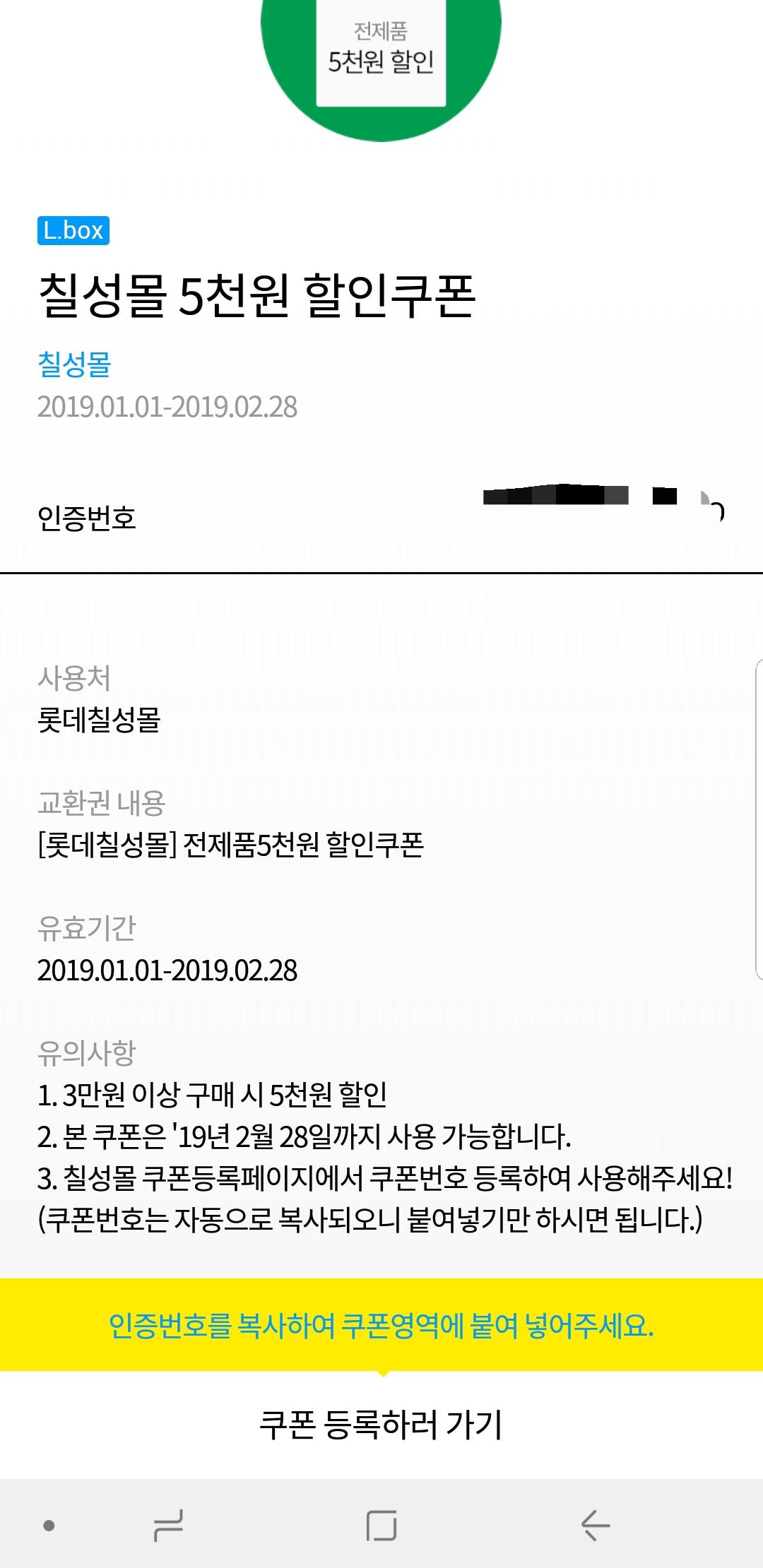This screenshot has width=763, height=1568.
Task: Go back with the navigation bar arrow
Action: coord(595,1525)
